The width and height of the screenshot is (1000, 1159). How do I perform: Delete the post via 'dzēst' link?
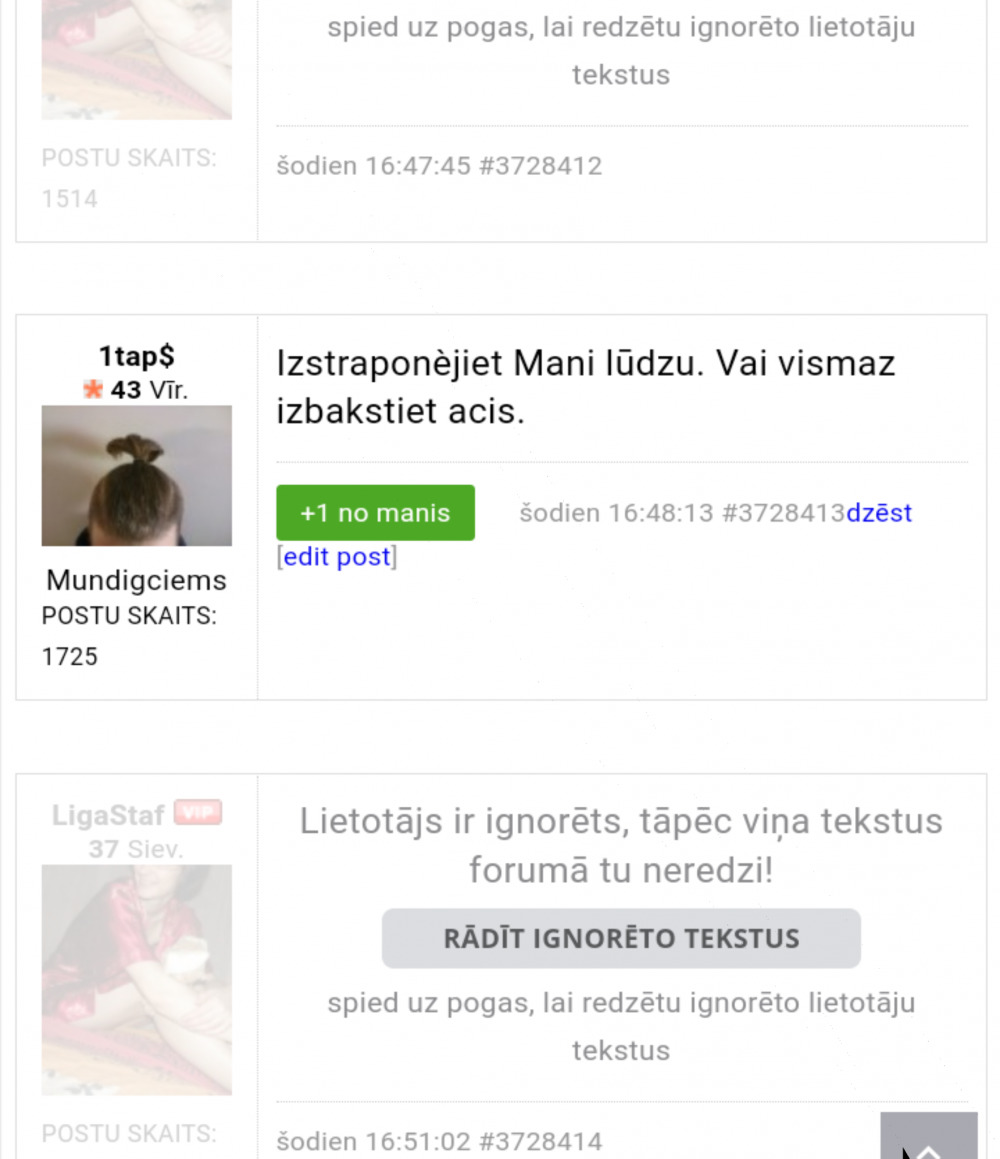[879, 513]
